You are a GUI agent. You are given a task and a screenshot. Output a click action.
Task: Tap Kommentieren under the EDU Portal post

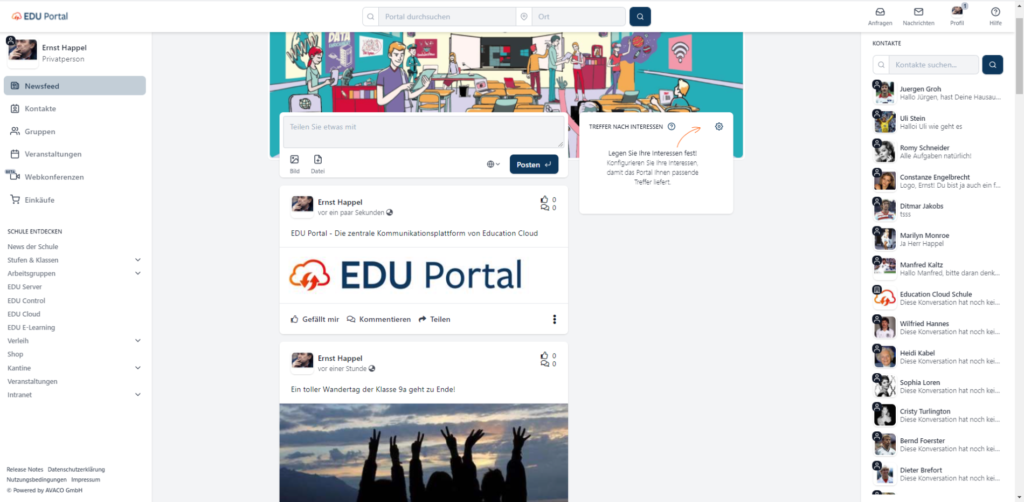point(379,319)
